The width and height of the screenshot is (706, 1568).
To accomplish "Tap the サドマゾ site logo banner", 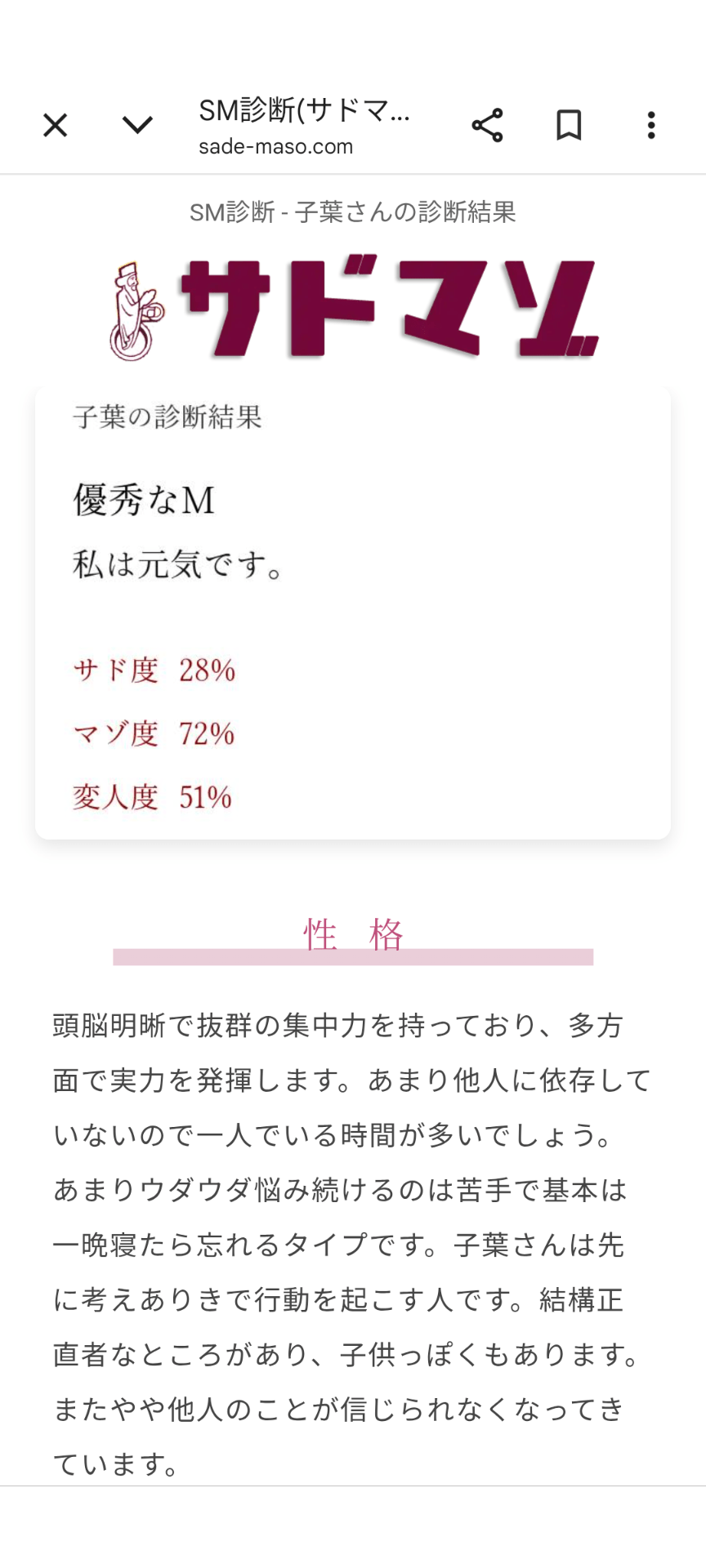I will point(353,309).
